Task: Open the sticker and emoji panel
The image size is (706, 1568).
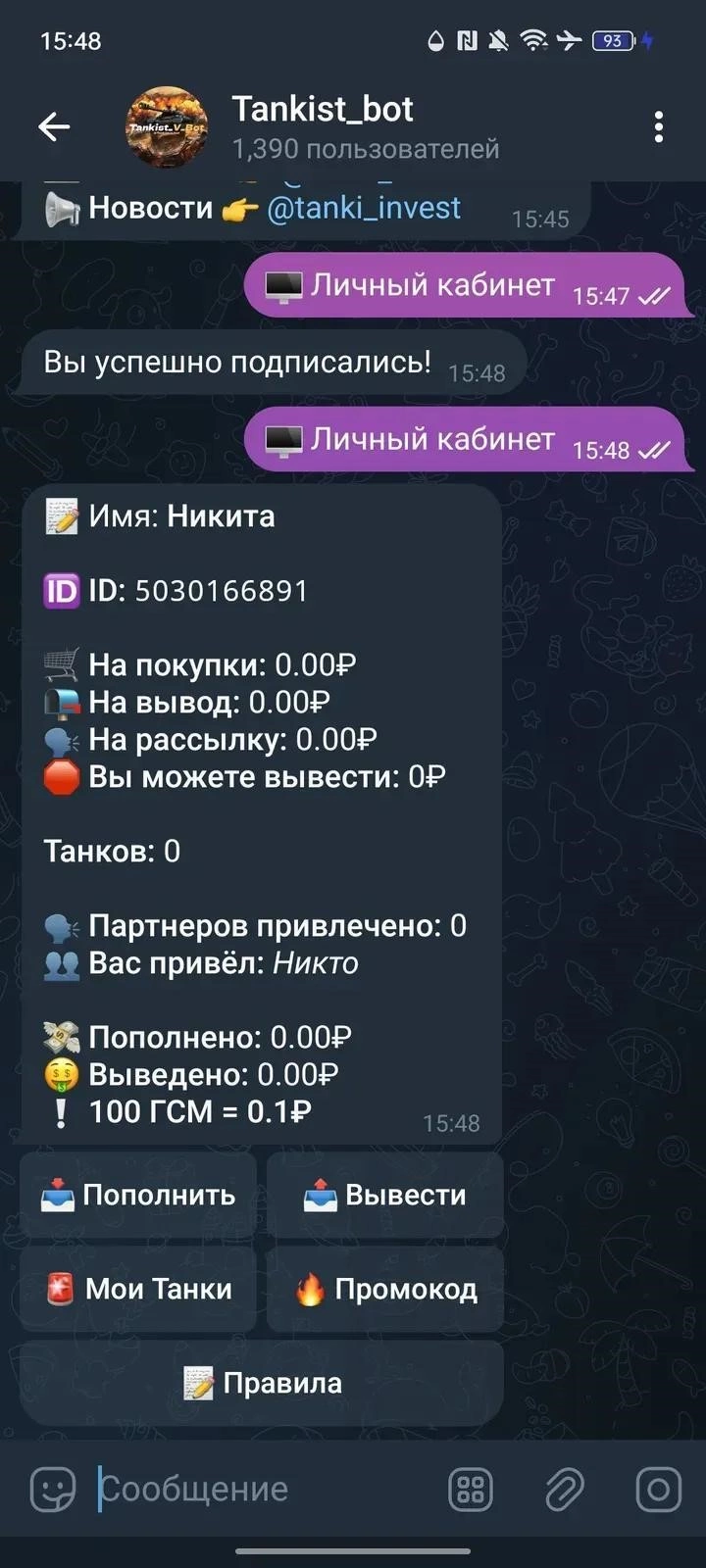Action: point(53,1490)
